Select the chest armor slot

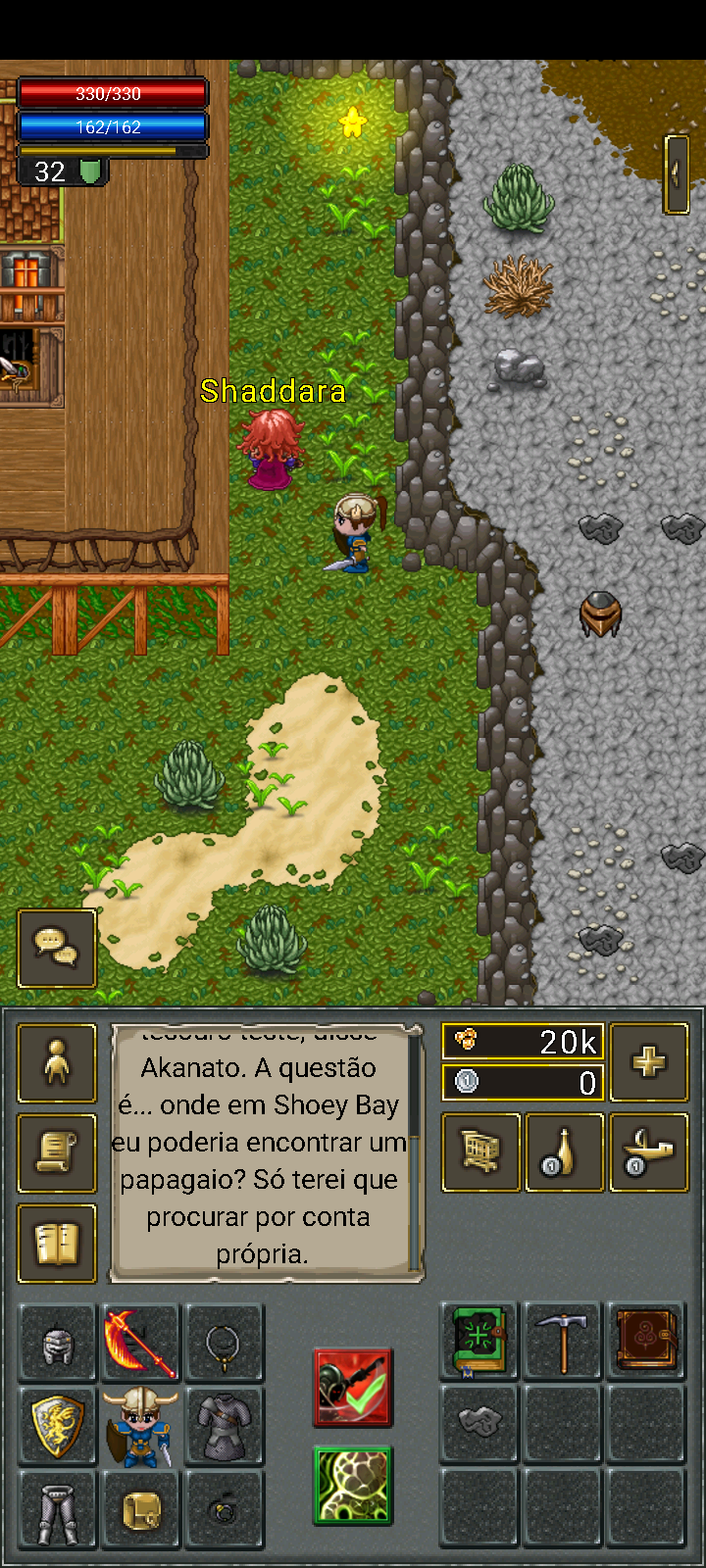click(x=224, y=1426)
